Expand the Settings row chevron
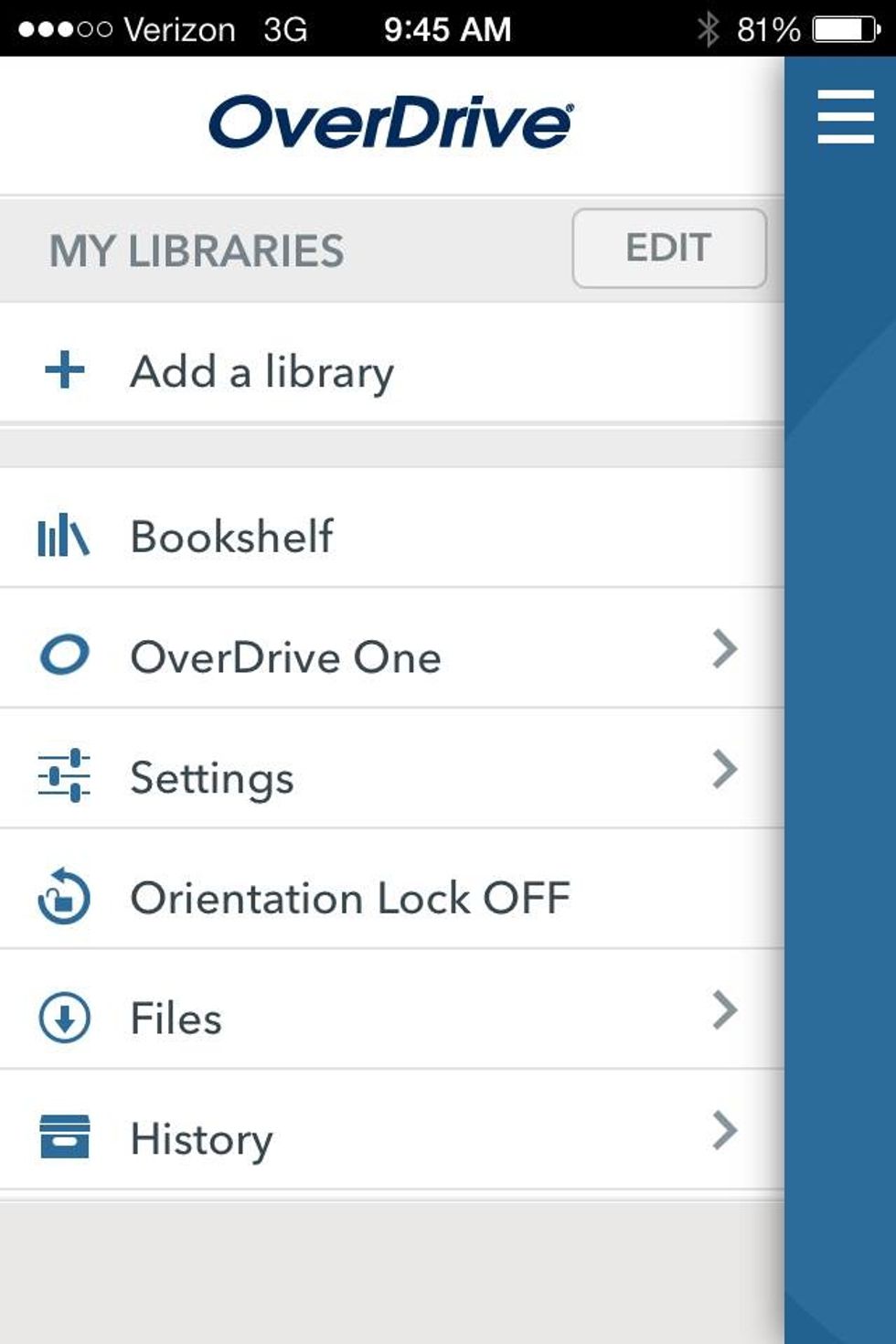The image size is (896, 1344). (725, 769)
